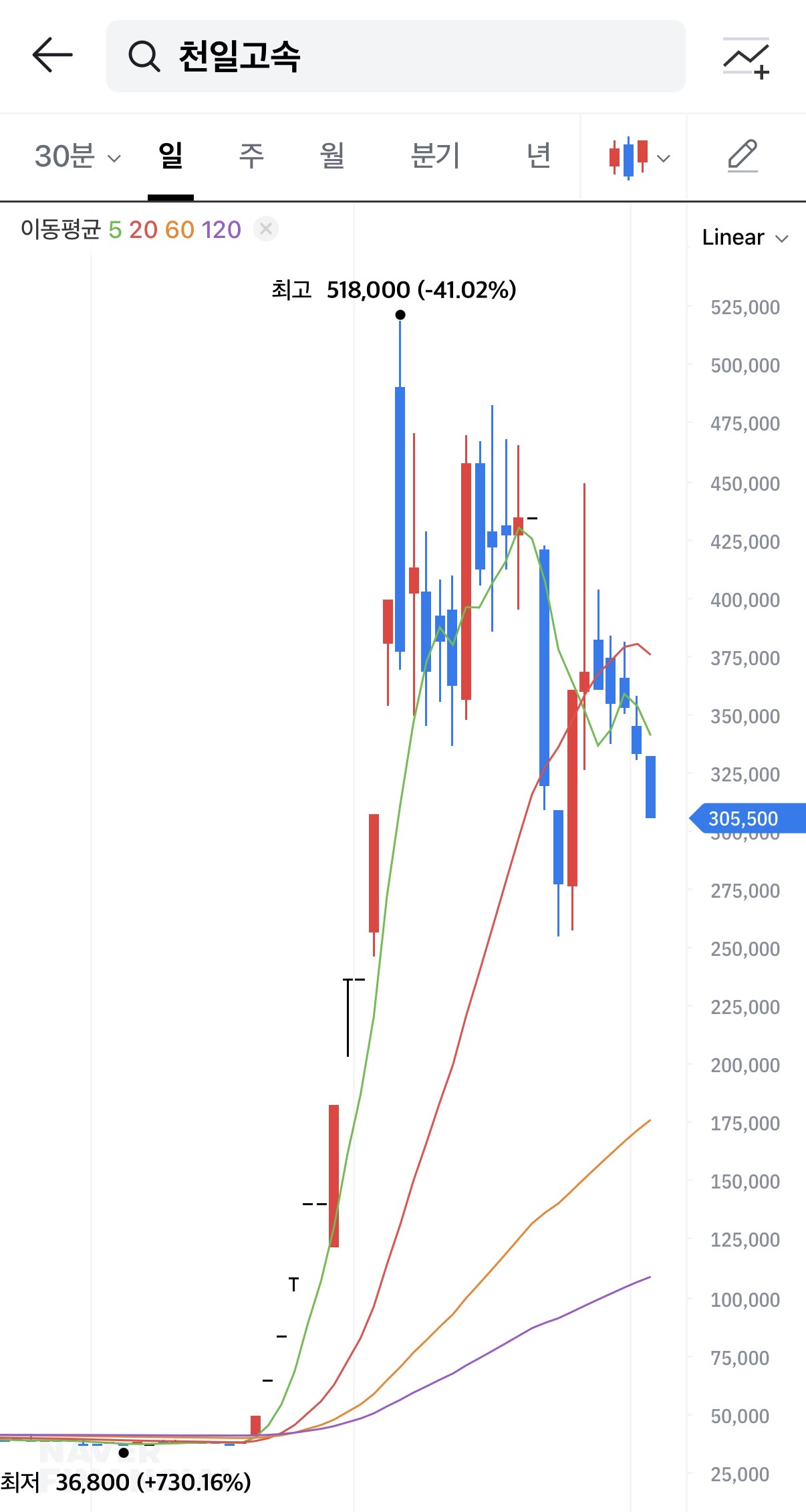This screenshot has width=806, height=1512.
Task: Go back using the arrow icon
Action: 52,55
